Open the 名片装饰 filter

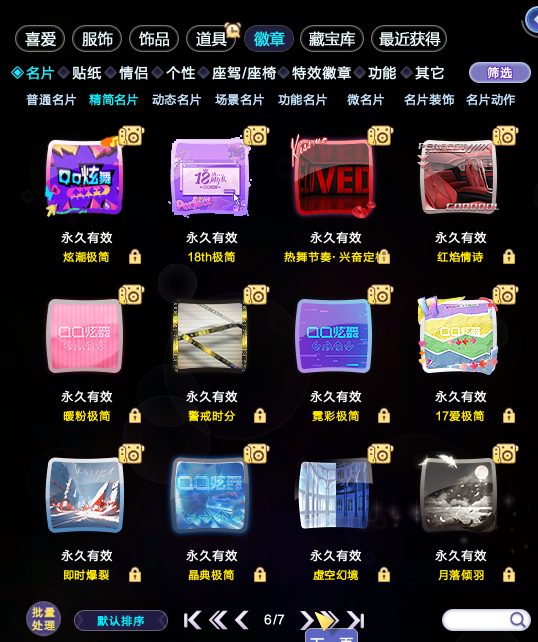point(429,99)
